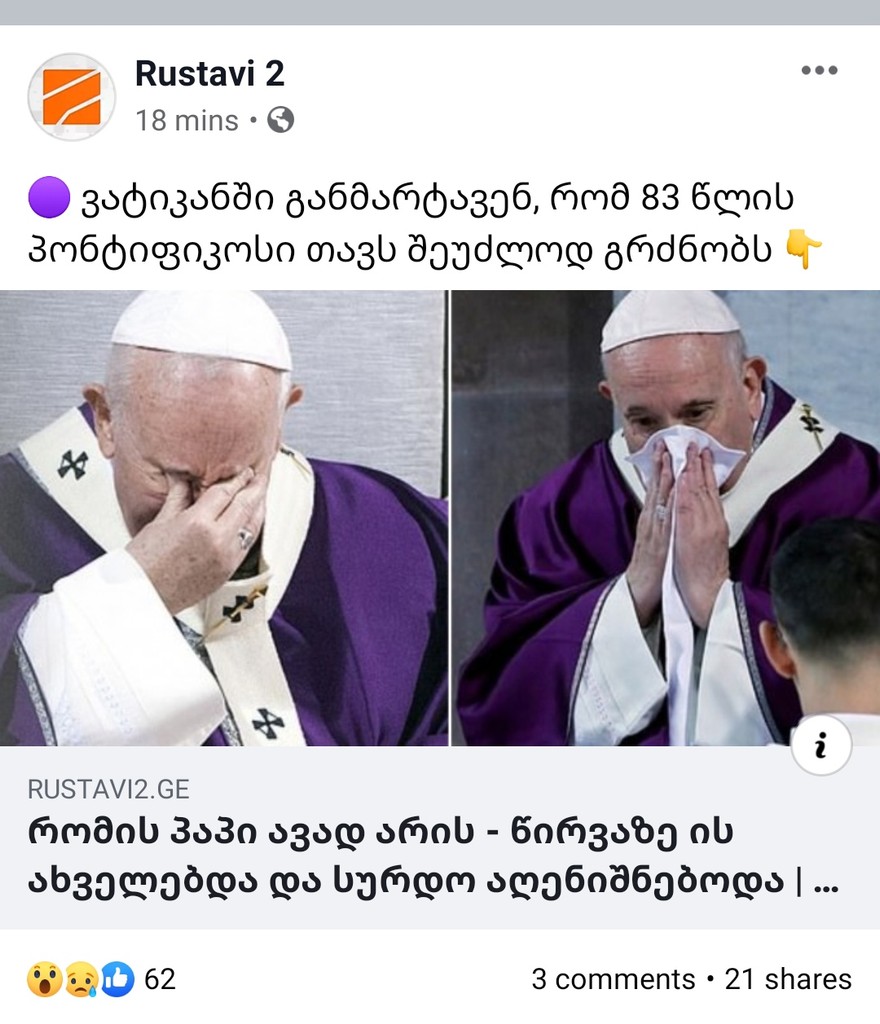Open the post's three-dot options menu
Image resolution: width=880 pixels, height=1024 pixels.
click(818, 71)
